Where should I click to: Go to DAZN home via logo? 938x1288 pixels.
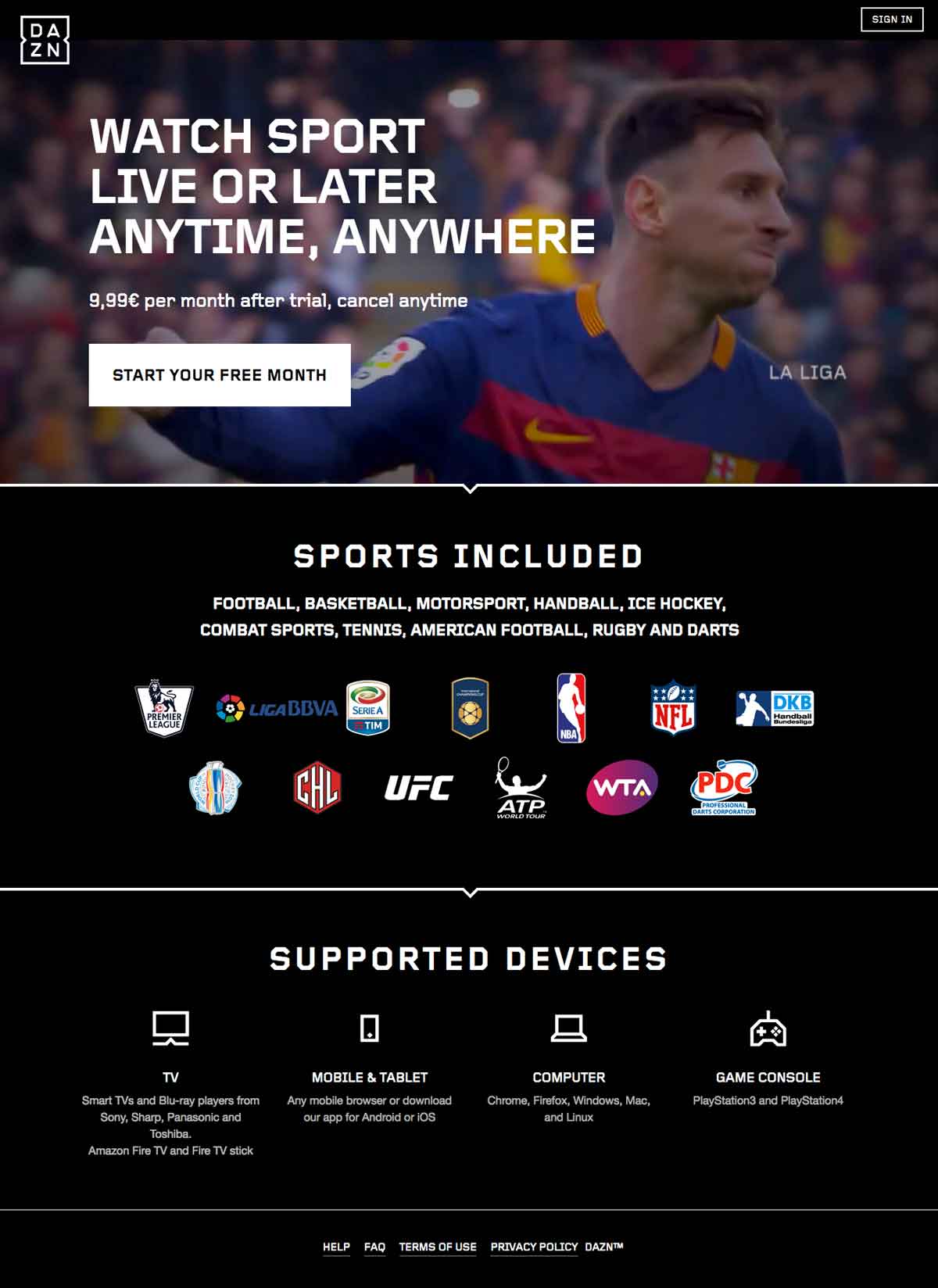point(45,40)
